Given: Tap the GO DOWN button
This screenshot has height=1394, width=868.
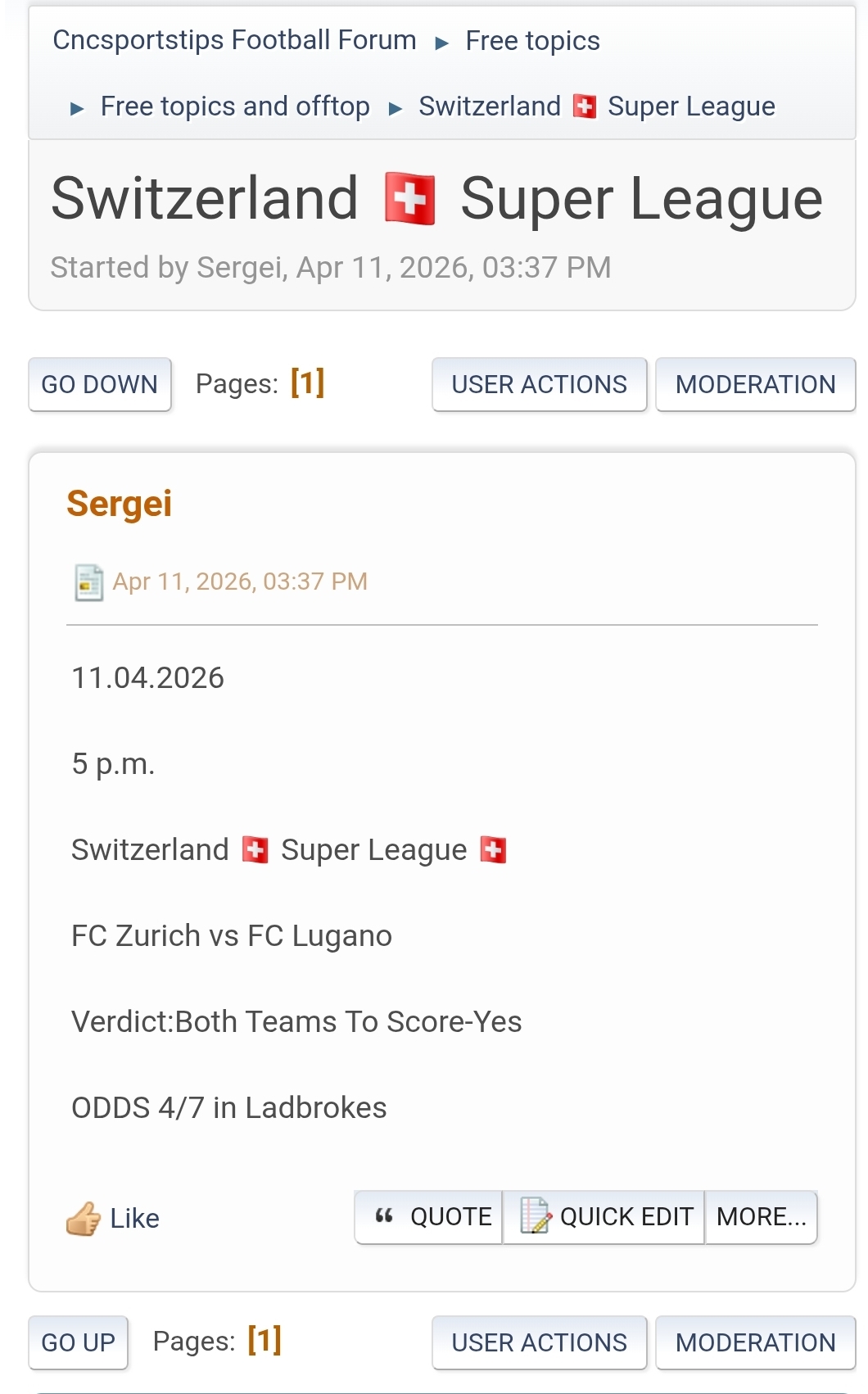Looking at the screenshot, I should click(100, 384).
